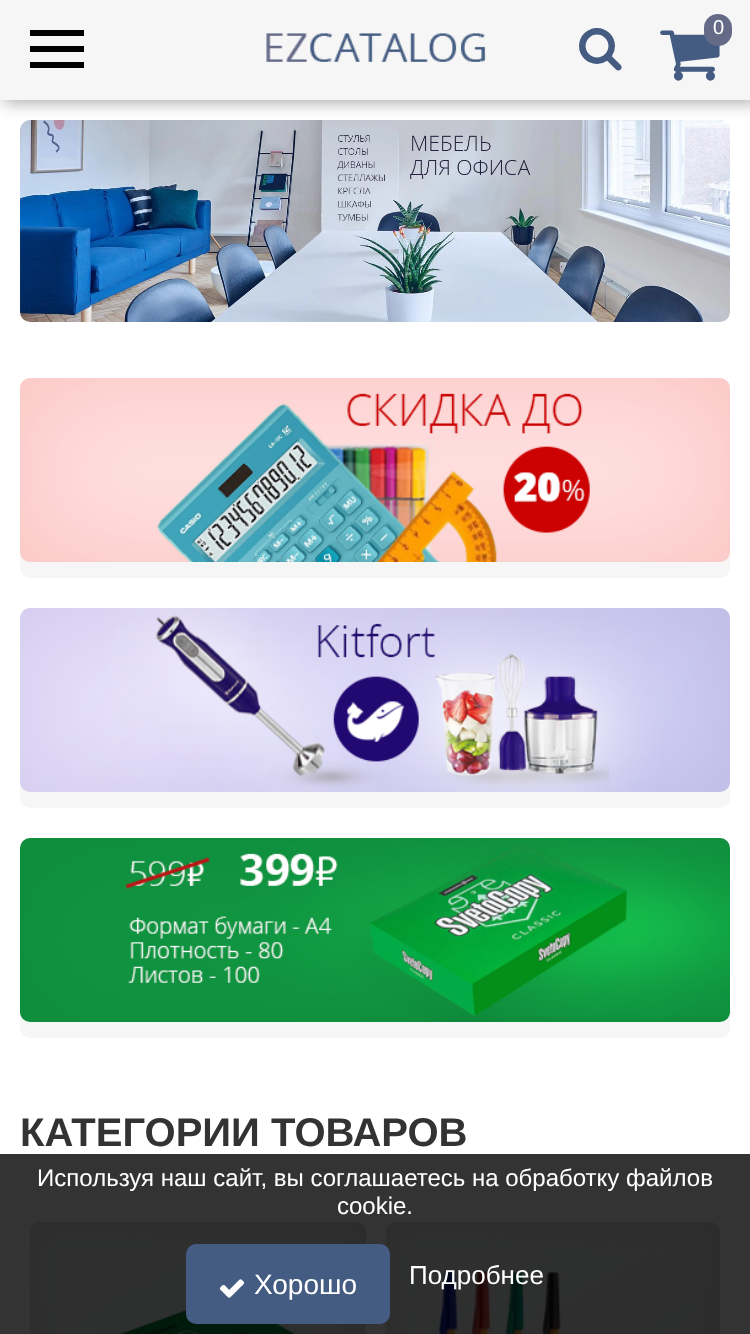The width and height of the screenshot is (750, 1334).
Task: Open the office furniture banner
Action: pos(375,221)
